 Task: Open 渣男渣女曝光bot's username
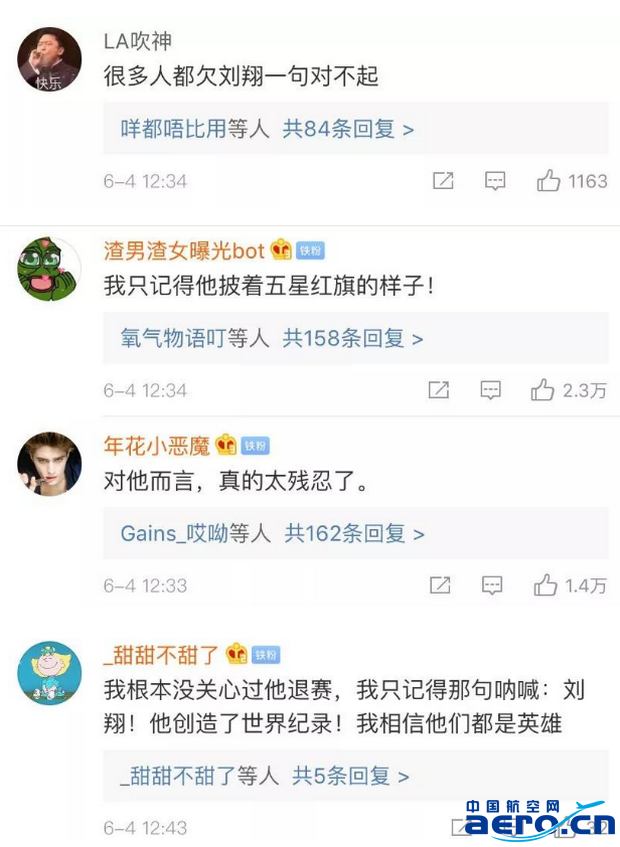tap(184, 250)
